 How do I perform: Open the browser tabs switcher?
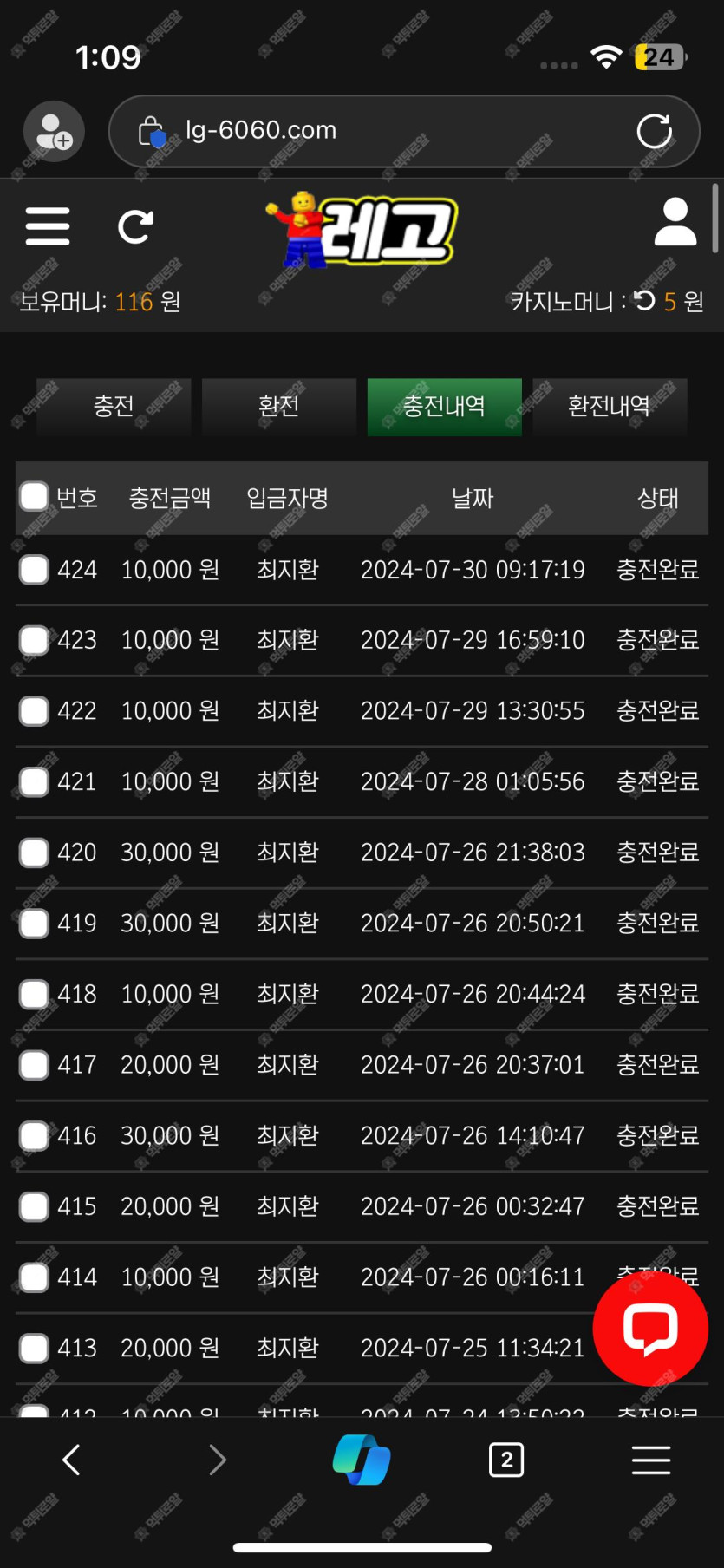[506, 1460]
